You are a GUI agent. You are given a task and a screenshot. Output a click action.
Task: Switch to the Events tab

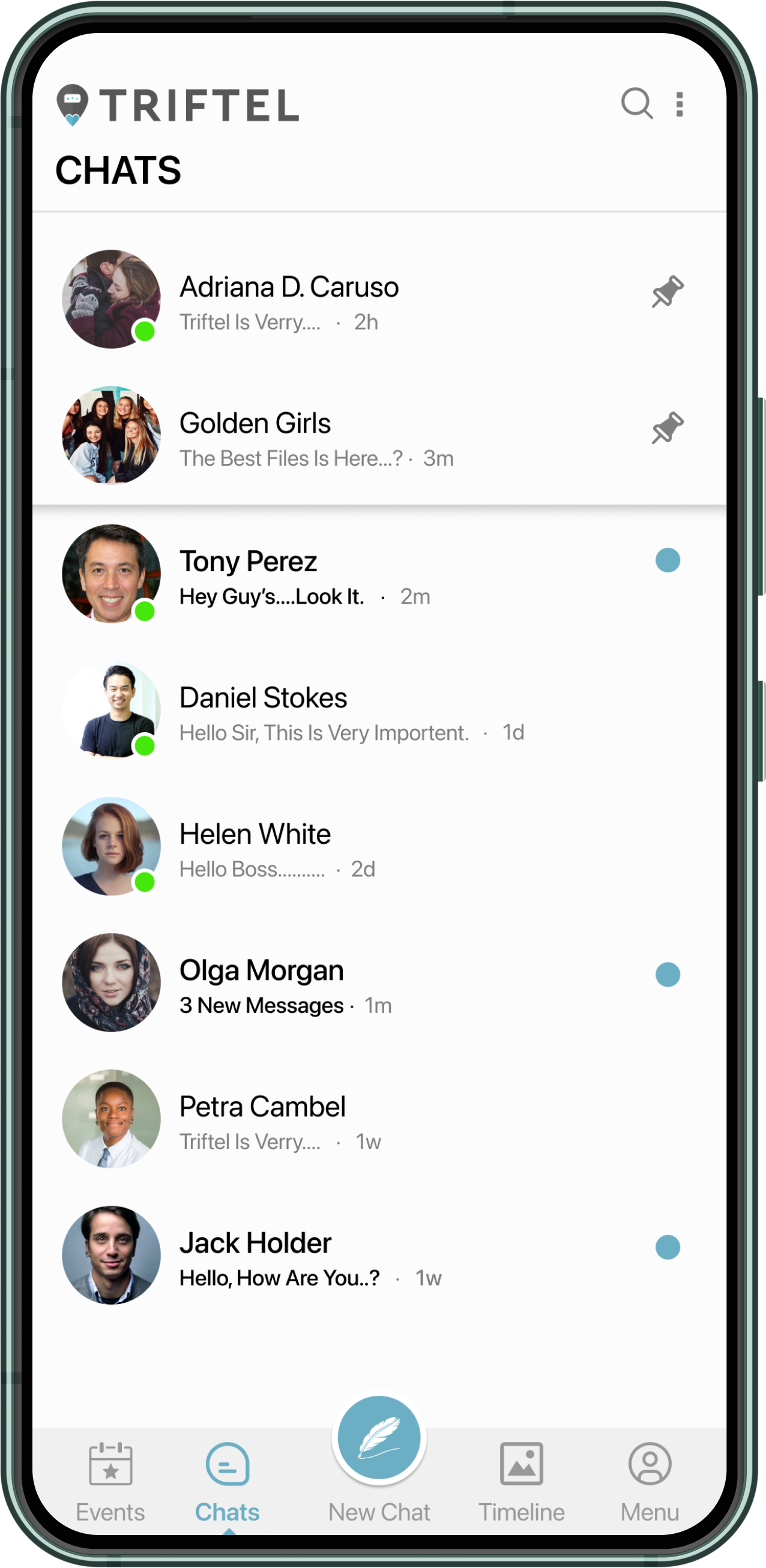[x=110, y=1480]
